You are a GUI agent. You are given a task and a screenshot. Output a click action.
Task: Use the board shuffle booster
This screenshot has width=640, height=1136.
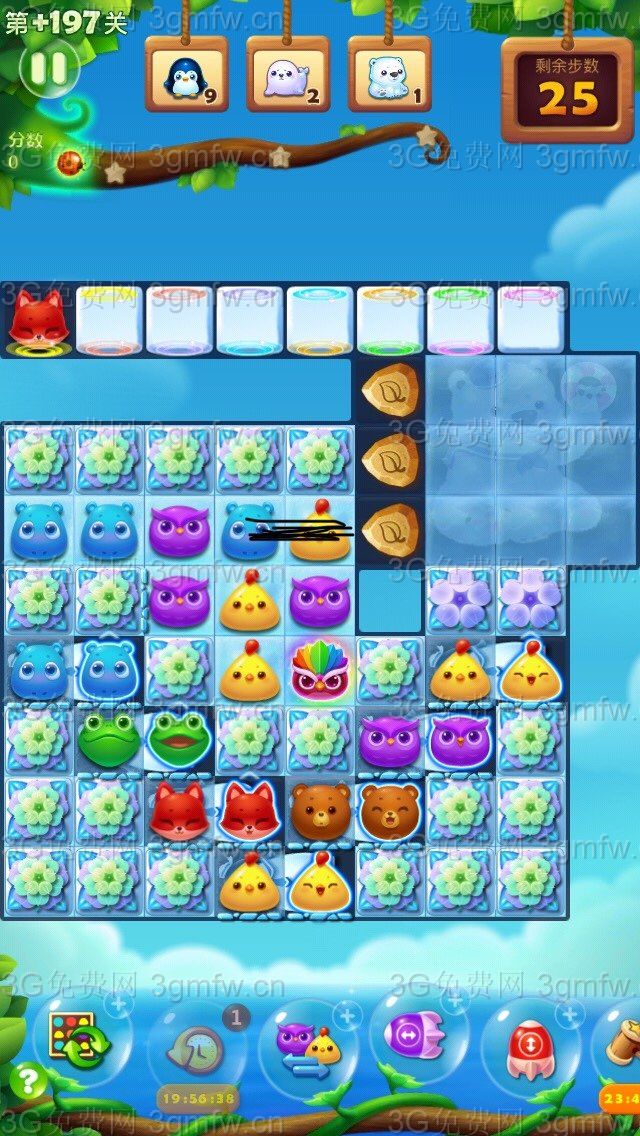78,1036
